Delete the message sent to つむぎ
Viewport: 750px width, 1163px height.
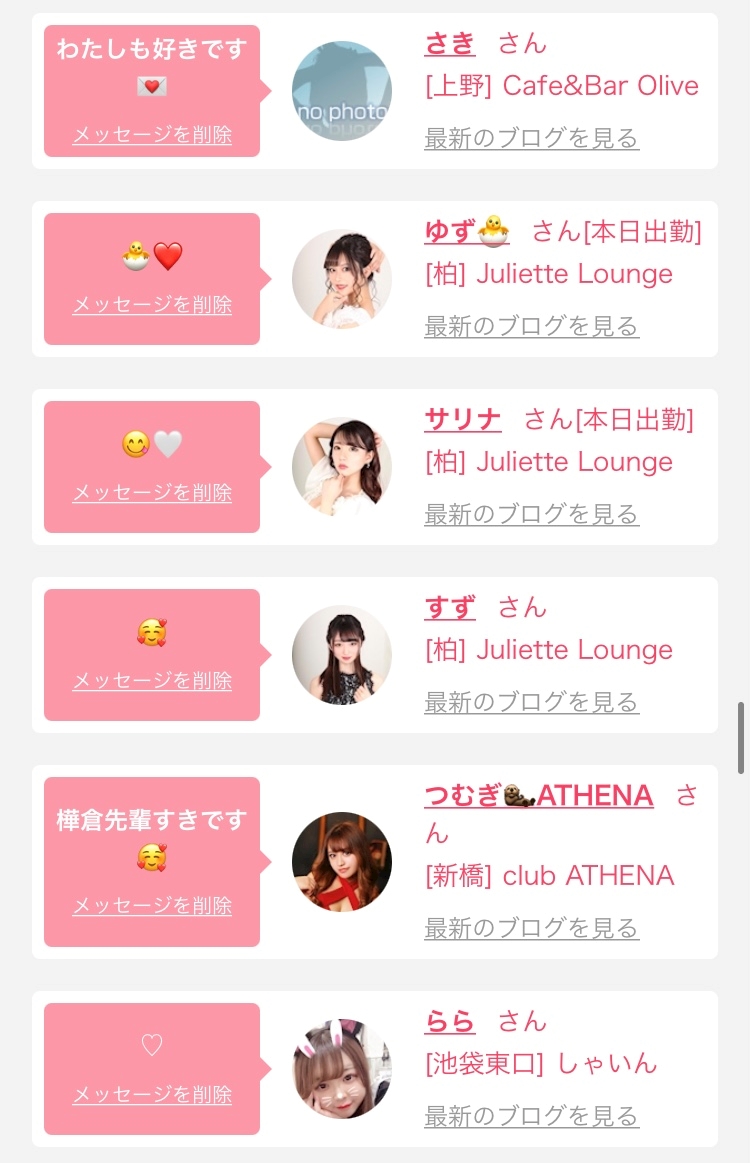click(152, 905)
